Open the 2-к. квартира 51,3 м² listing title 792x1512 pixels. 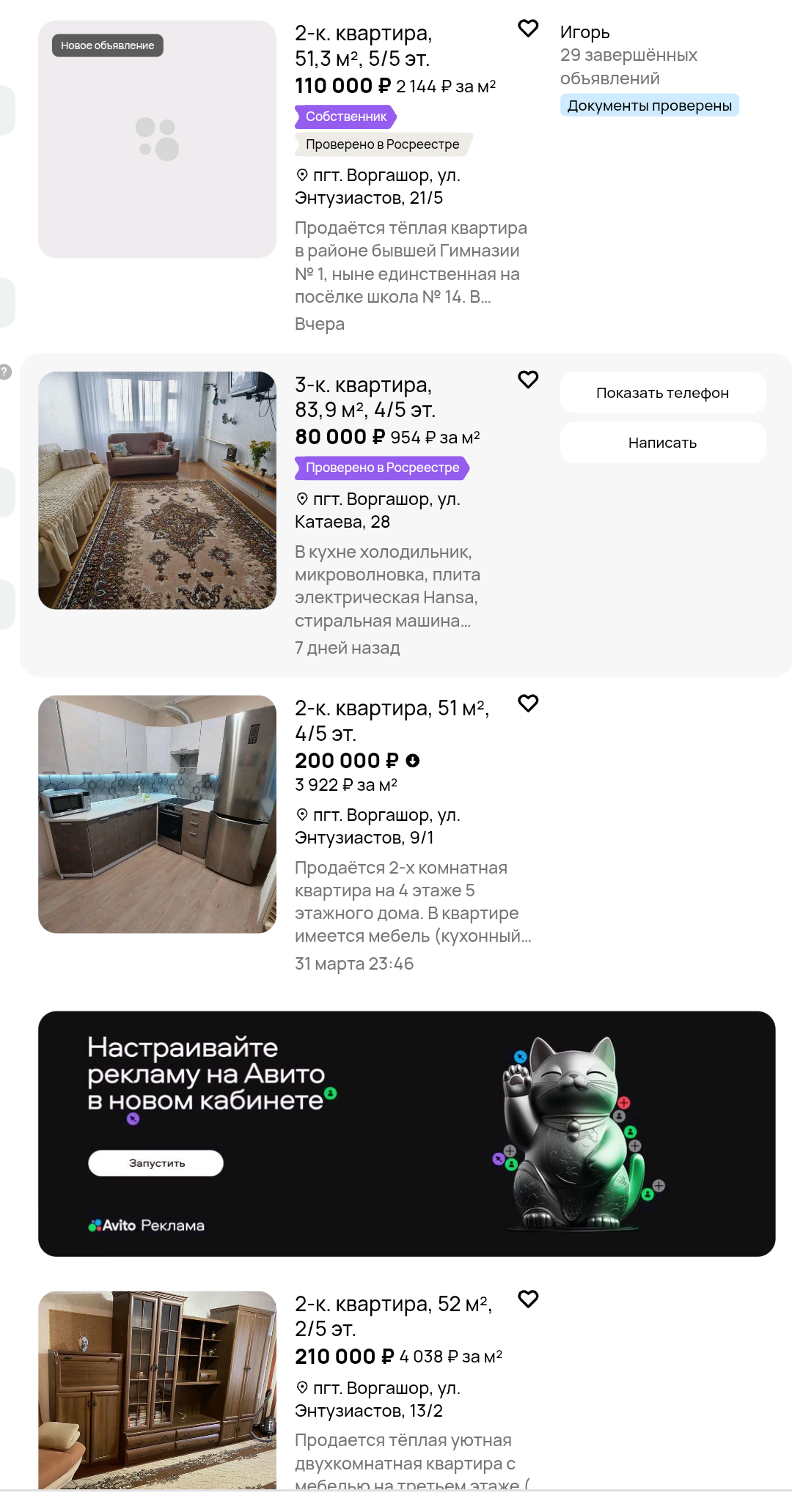click(x=363, y=45)
